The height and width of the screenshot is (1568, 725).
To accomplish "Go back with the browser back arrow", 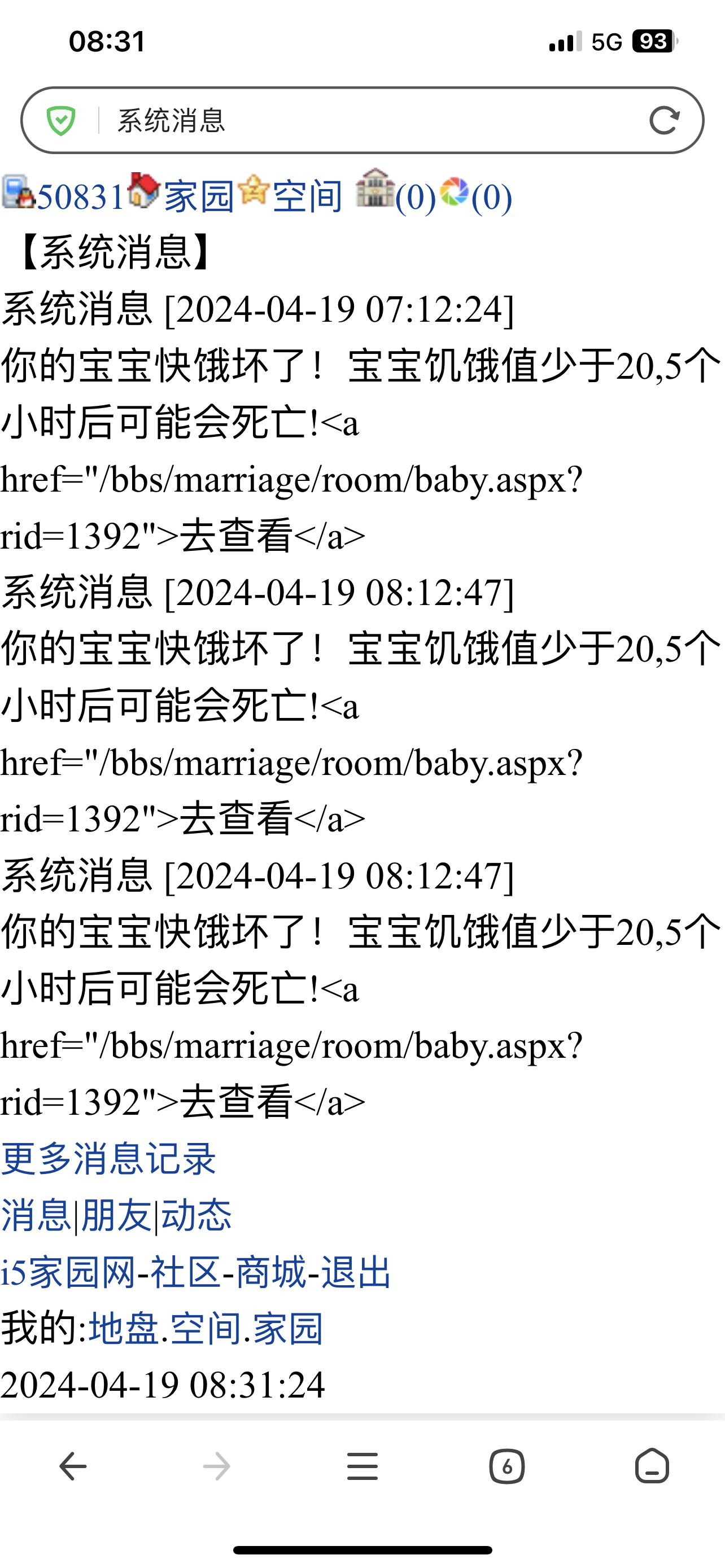I will pyautogui.click(x=72, y=1466).
